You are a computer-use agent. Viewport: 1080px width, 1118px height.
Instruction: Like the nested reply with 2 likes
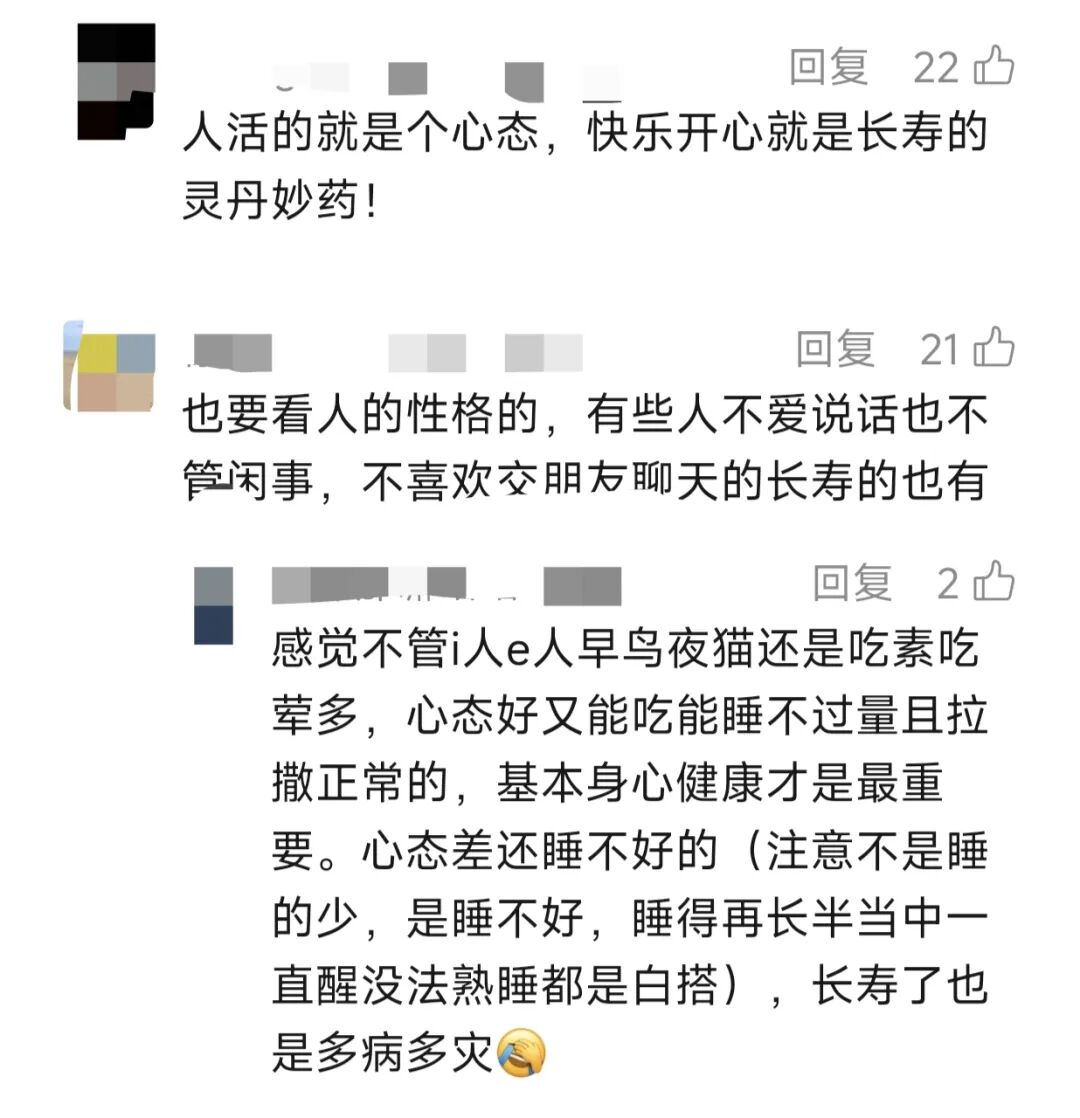pyautogui.click(x=994, y=582)
